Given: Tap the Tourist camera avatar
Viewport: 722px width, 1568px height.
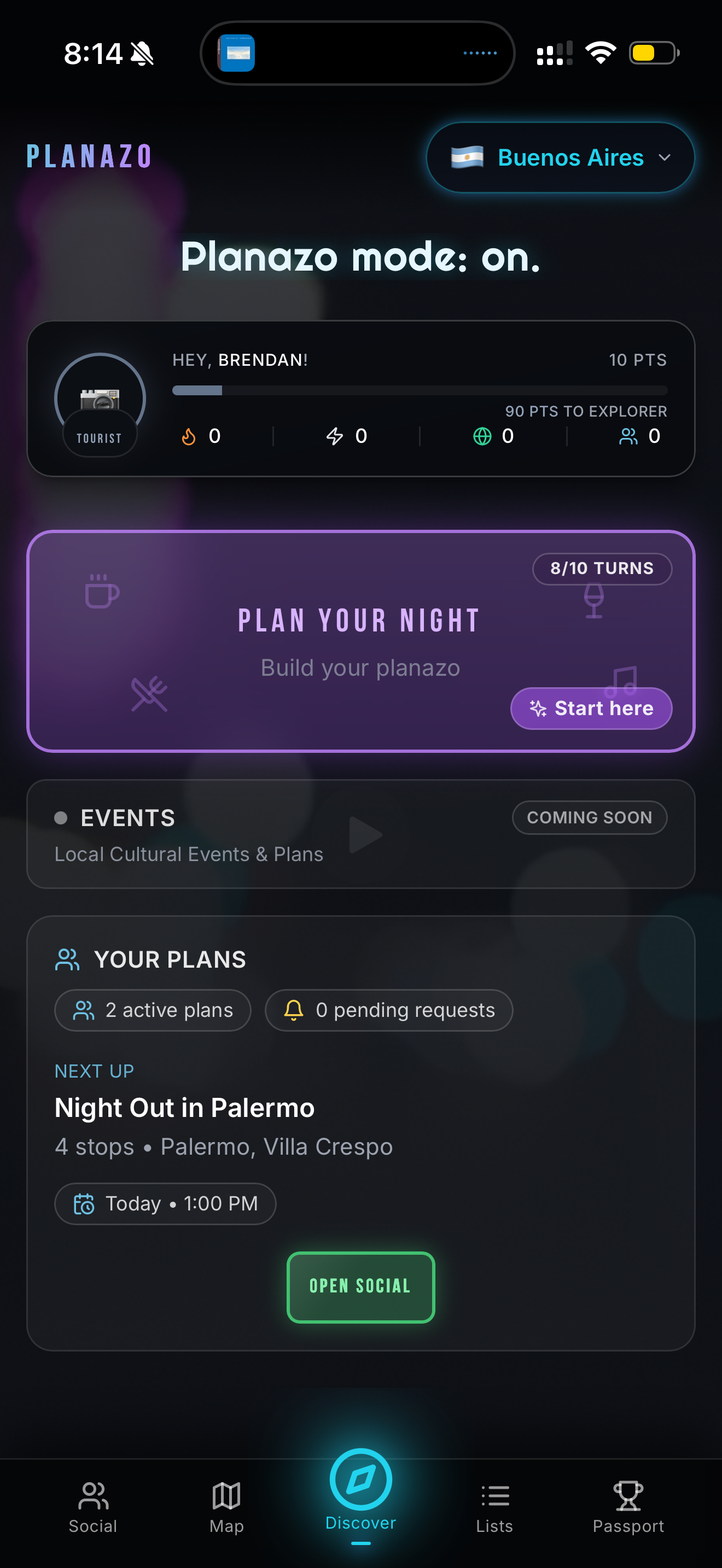Looking at the screenshot, I should tap(101, 396).
